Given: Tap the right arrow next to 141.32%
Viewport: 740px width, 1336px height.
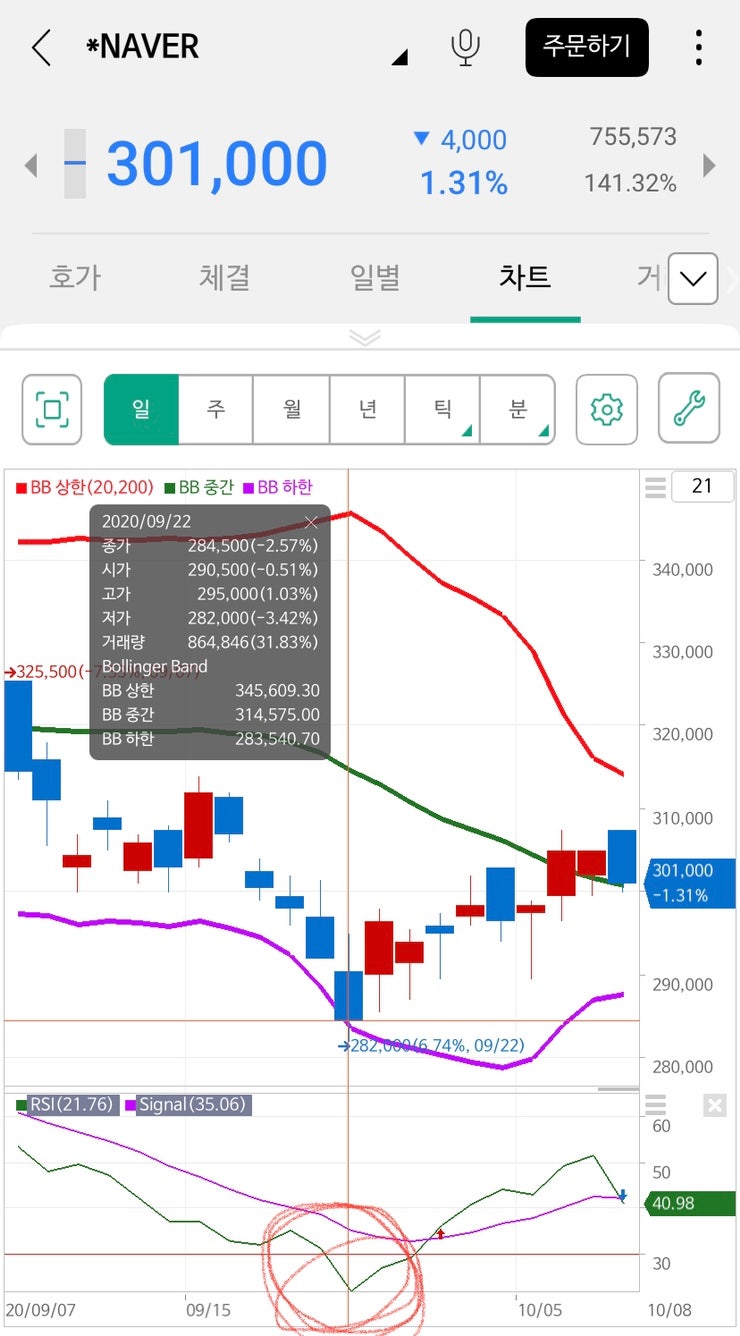Looking at the screenshot, I should [711, 164].
